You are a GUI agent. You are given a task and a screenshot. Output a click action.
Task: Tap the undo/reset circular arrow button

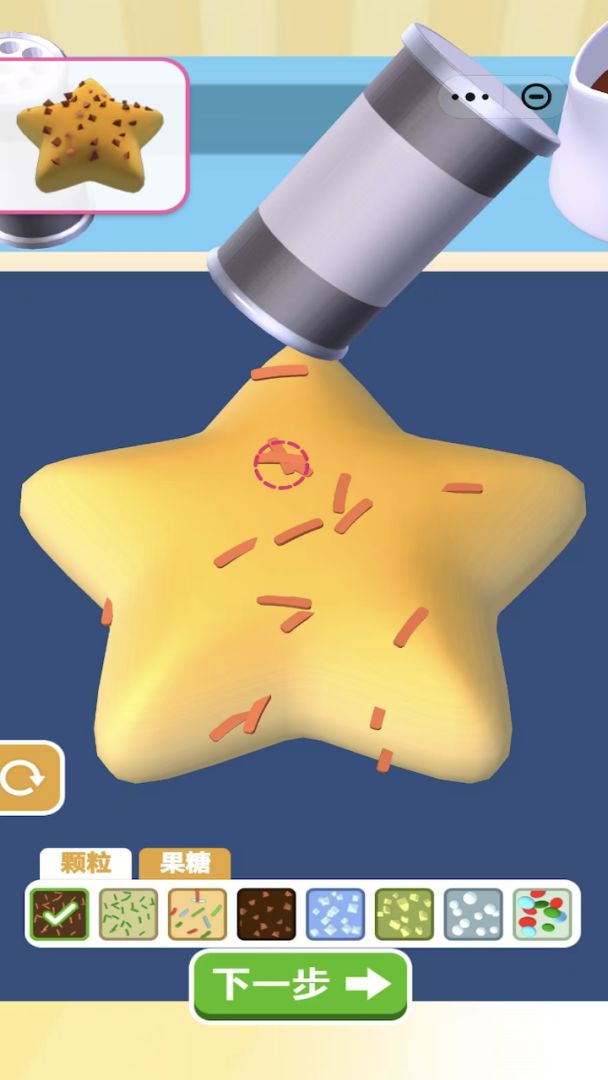pos(24,777)
